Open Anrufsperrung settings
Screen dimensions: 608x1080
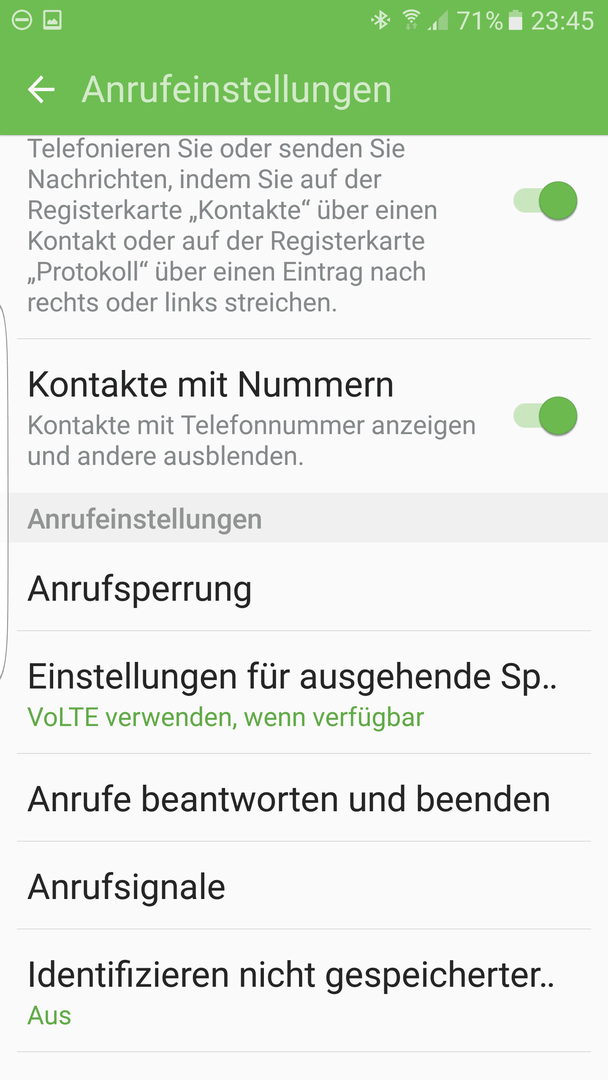coord(304,589)
